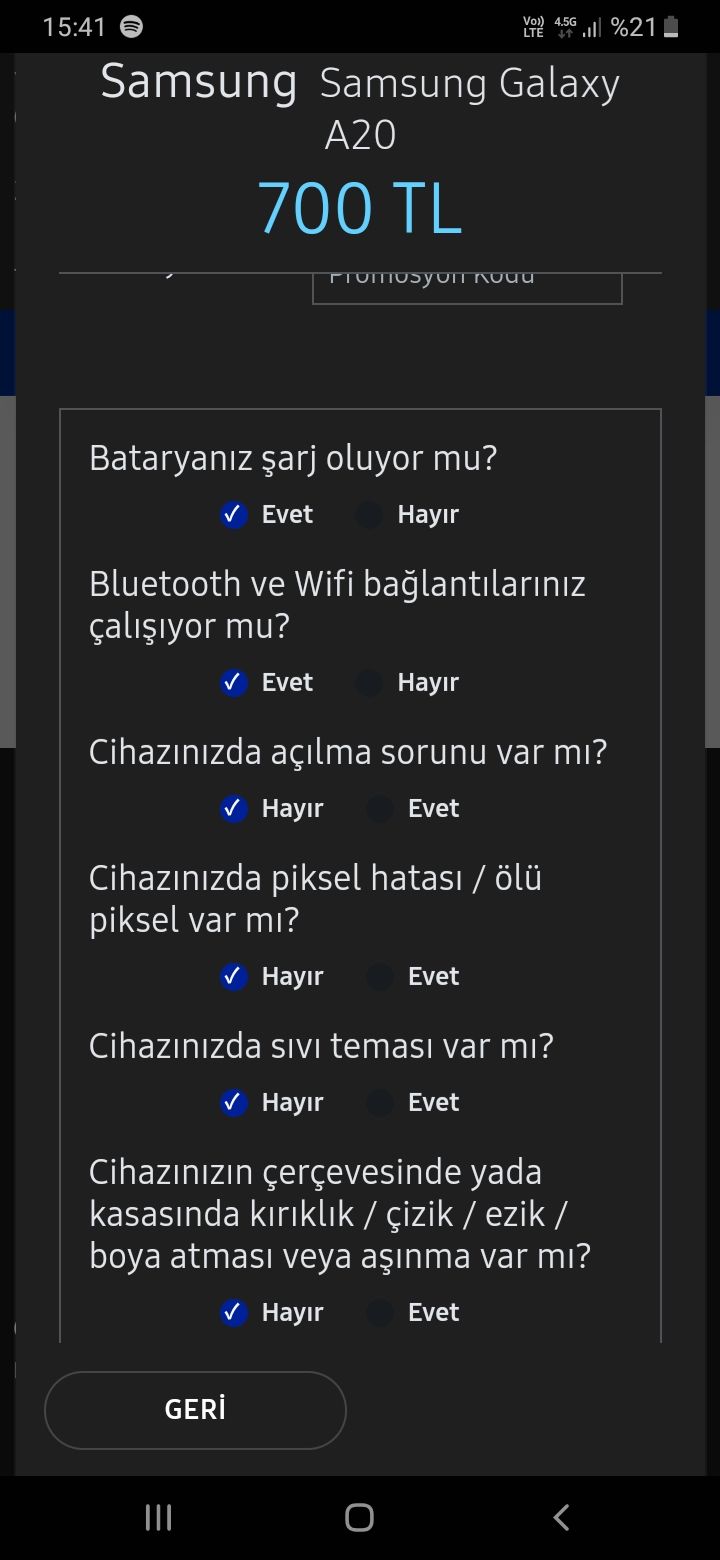Tap the GERİ button
The width and height of the screenshot is (720, 1560).
[x=195, y=1410]
